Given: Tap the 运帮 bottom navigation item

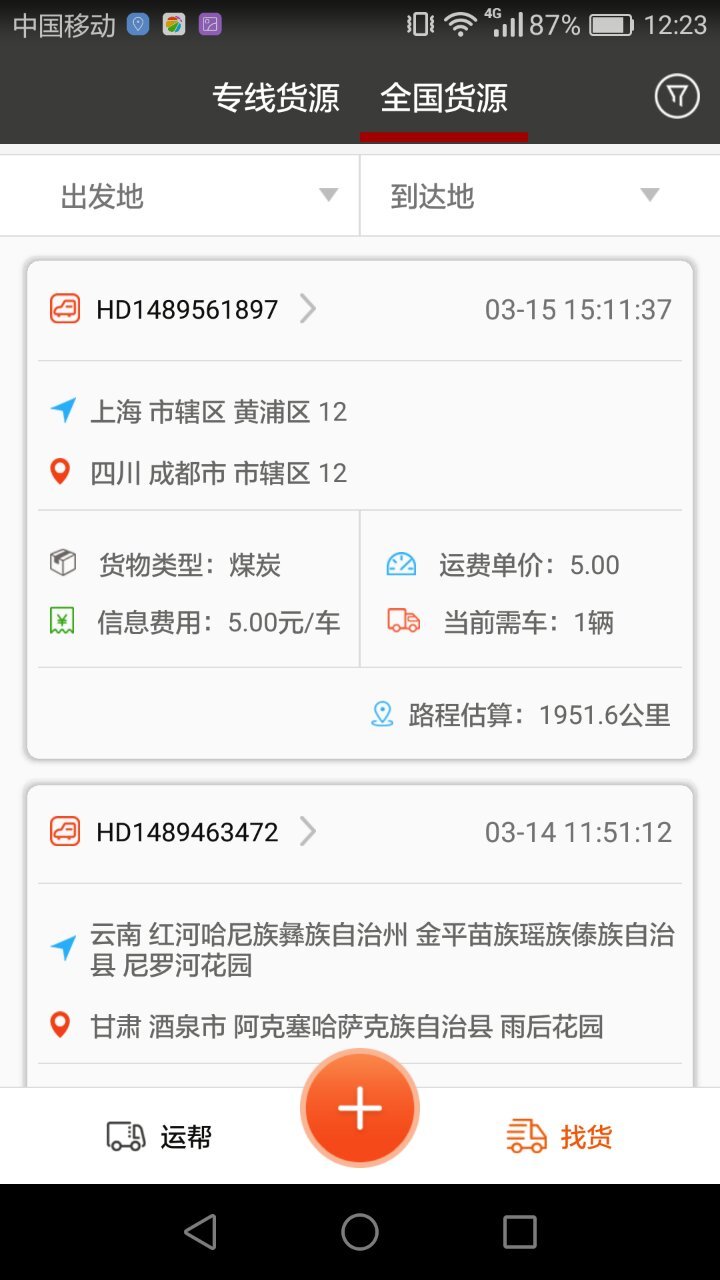Looking at the screenshot, I should pyautogui.click(x=159, y=1135).
